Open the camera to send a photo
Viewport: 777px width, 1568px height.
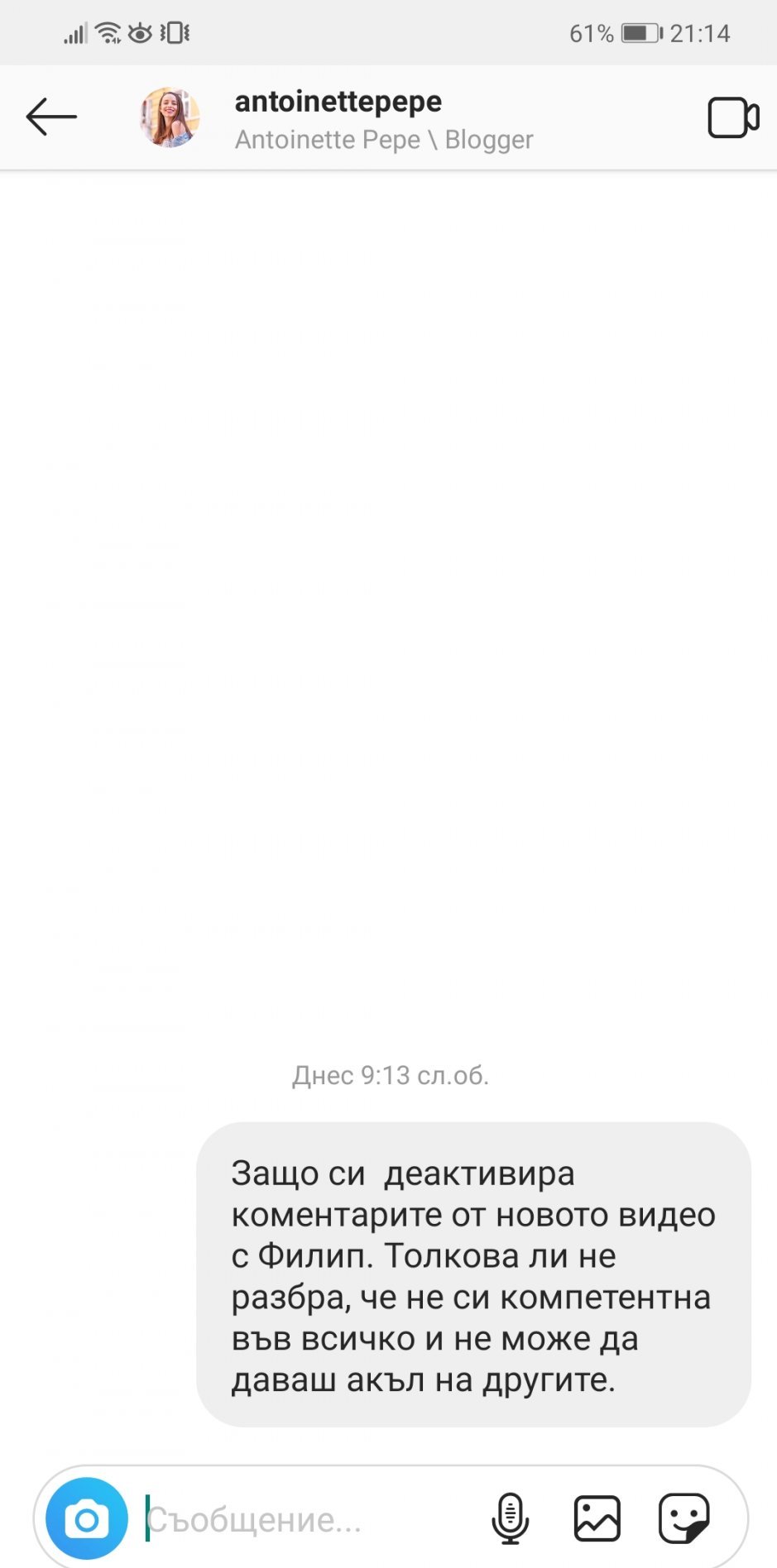click(x=87, y=1518)
